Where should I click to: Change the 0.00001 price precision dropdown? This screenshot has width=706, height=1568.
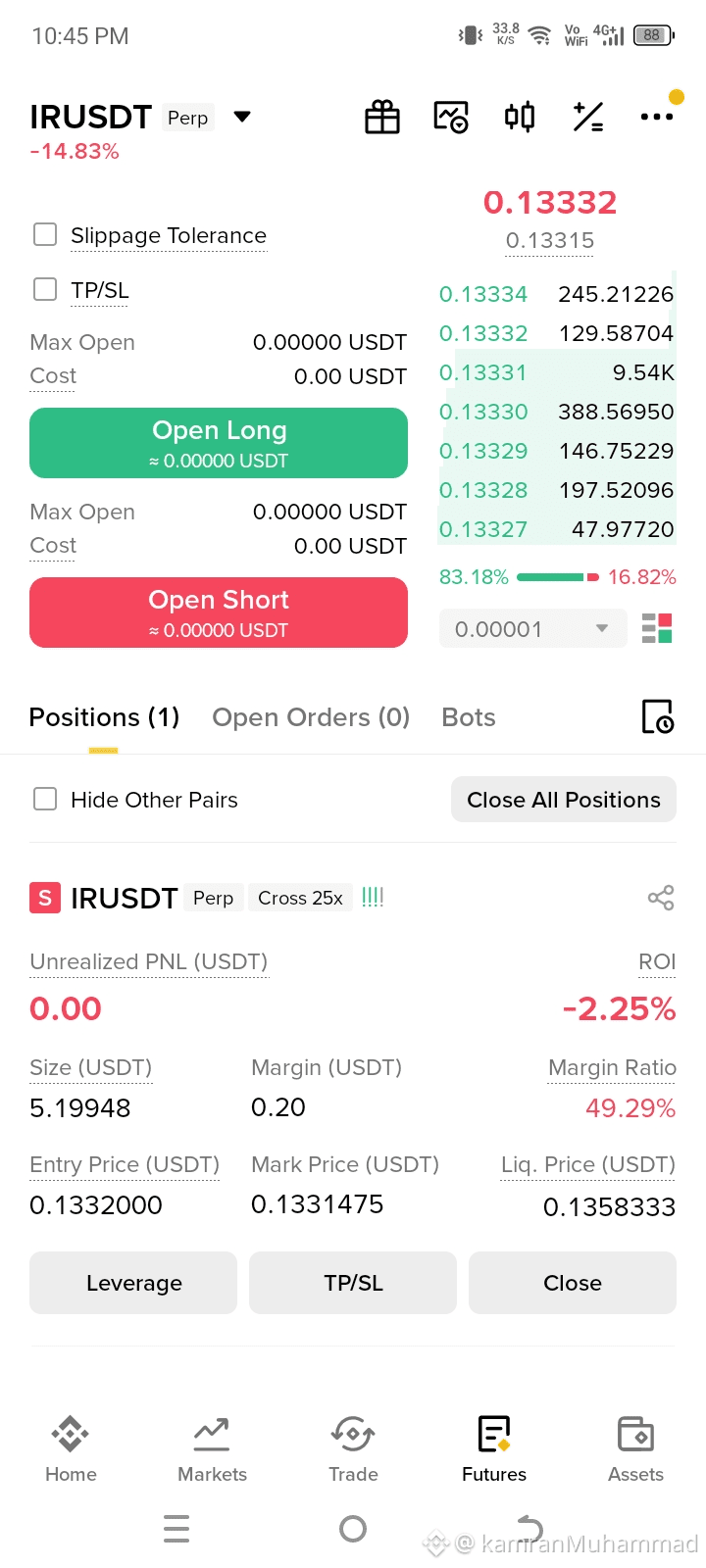531,629
